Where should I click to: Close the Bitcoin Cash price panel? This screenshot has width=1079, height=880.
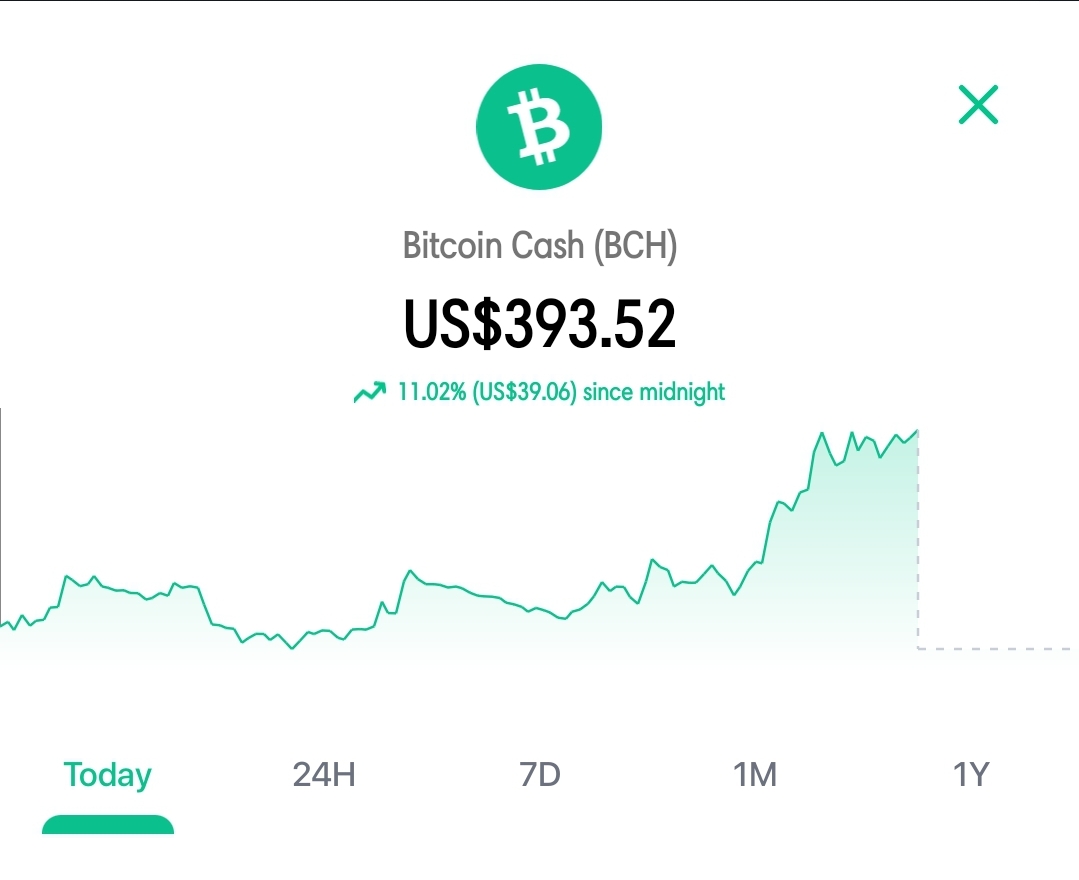click(x=978, y=105)
